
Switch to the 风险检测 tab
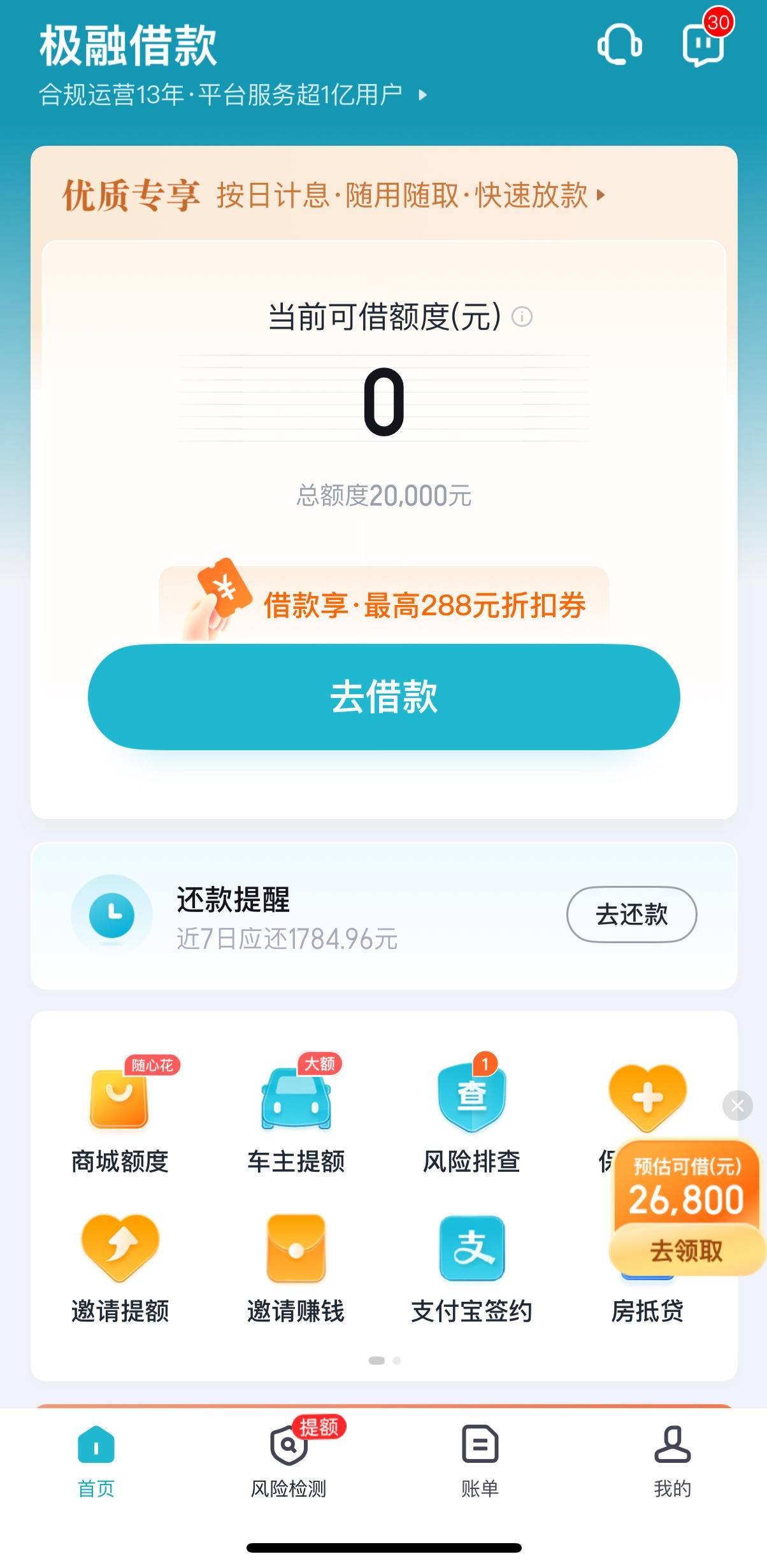[289, 1459]
